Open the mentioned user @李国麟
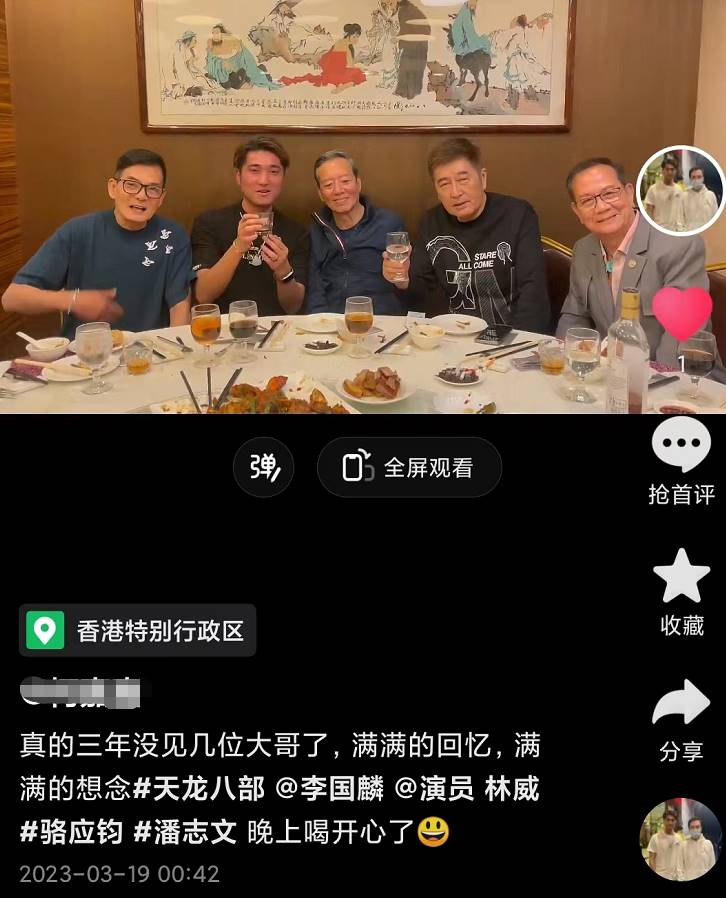The image size is (726, 898). 329,788
